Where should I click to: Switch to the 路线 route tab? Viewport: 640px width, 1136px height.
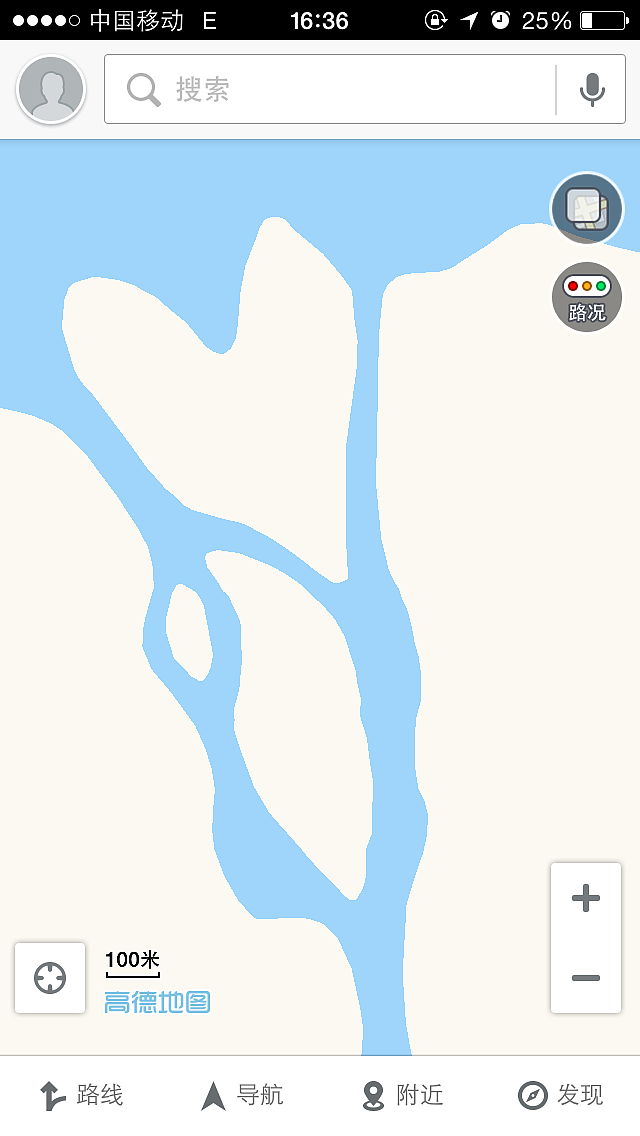pyautogui.click(x=80, y=1096)
